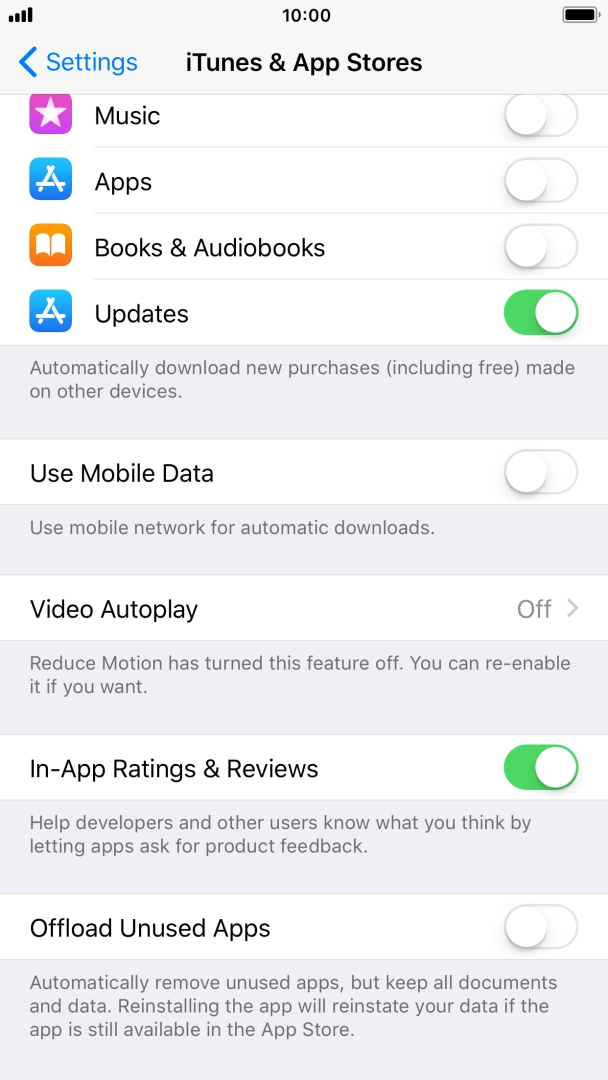608x1080 pixels.
Task: Go back to Settings
Action: click(x=78, y=62)
